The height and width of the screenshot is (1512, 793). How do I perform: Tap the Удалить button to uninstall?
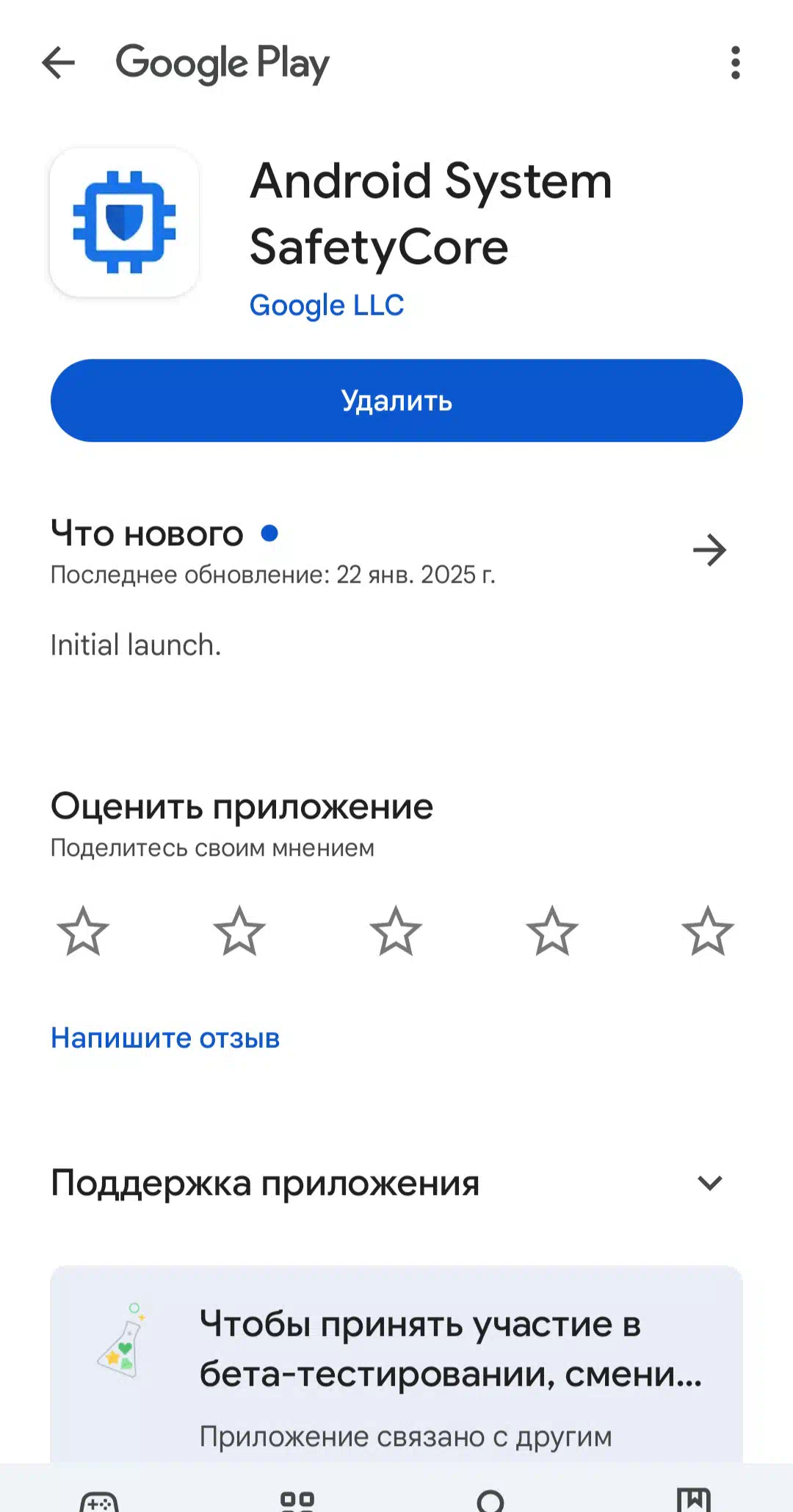click(x=396, y=401)
